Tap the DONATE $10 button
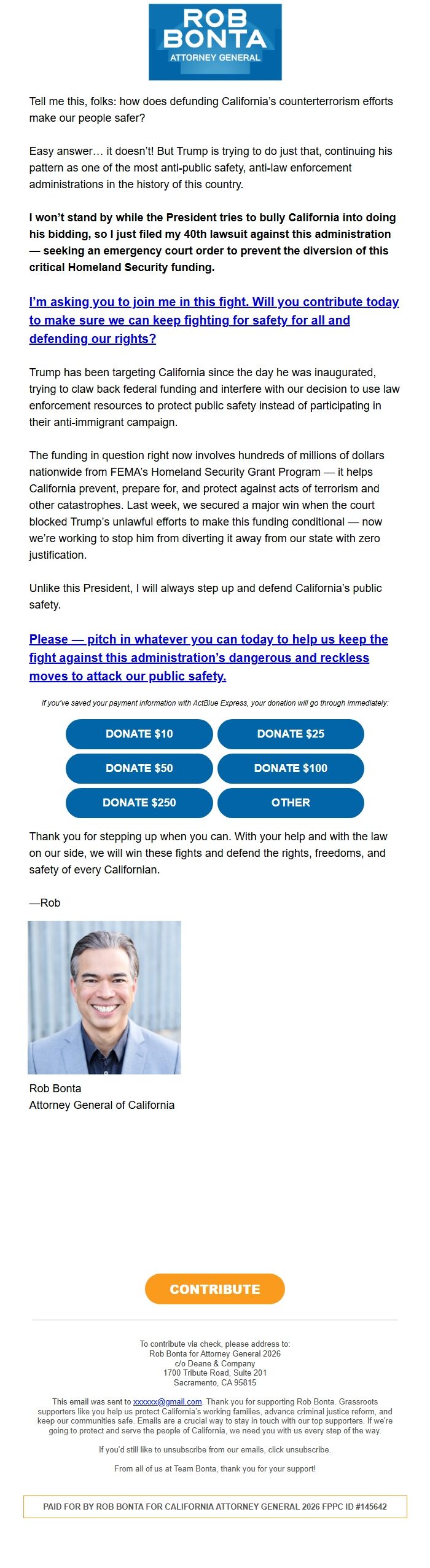 (x=139, y=734)
